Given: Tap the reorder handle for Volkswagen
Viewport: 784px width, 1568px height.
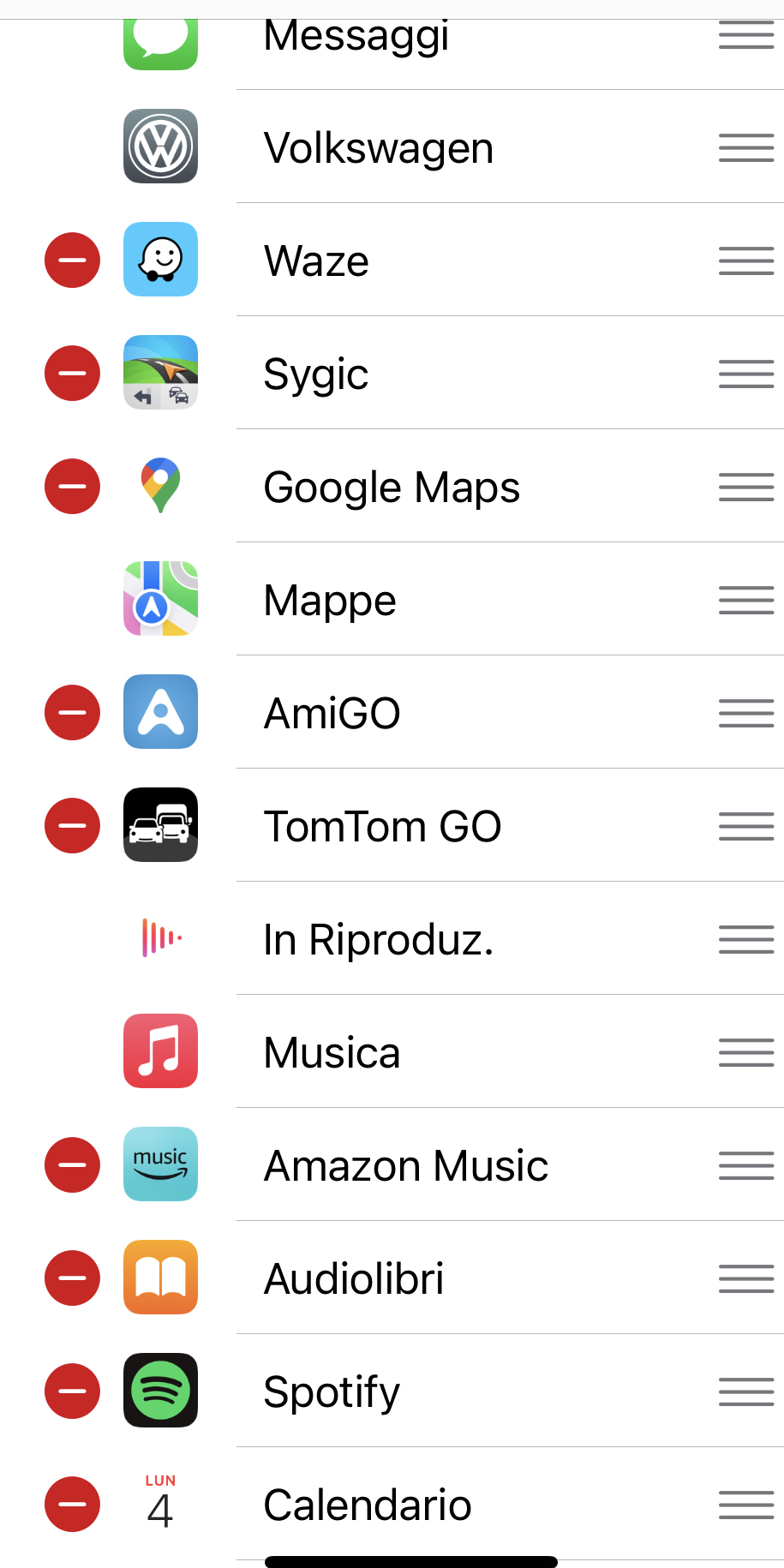Looking at the screenshot, I should (x=746, y=147).
